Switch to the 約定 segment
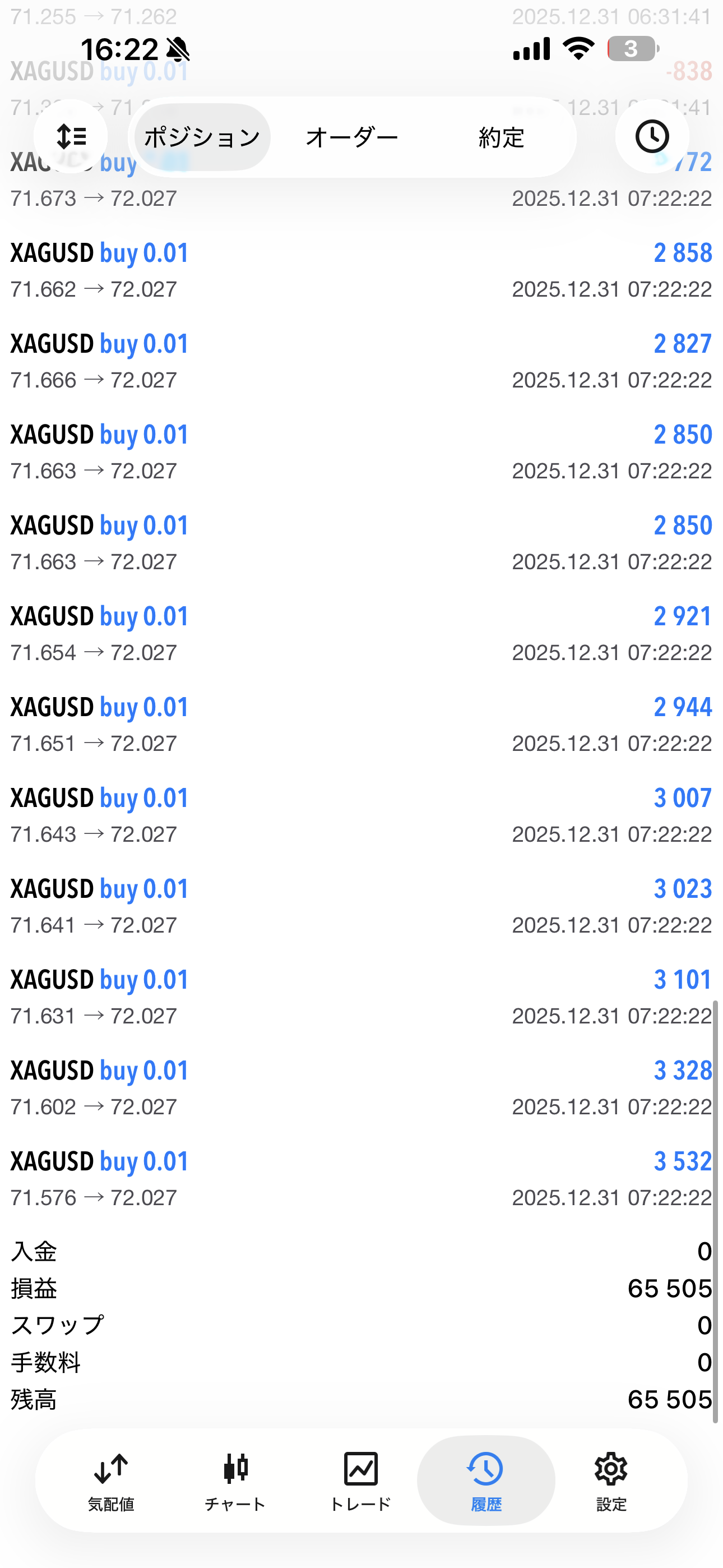Viewport: 723px width, 1568px height. (501, 137)
